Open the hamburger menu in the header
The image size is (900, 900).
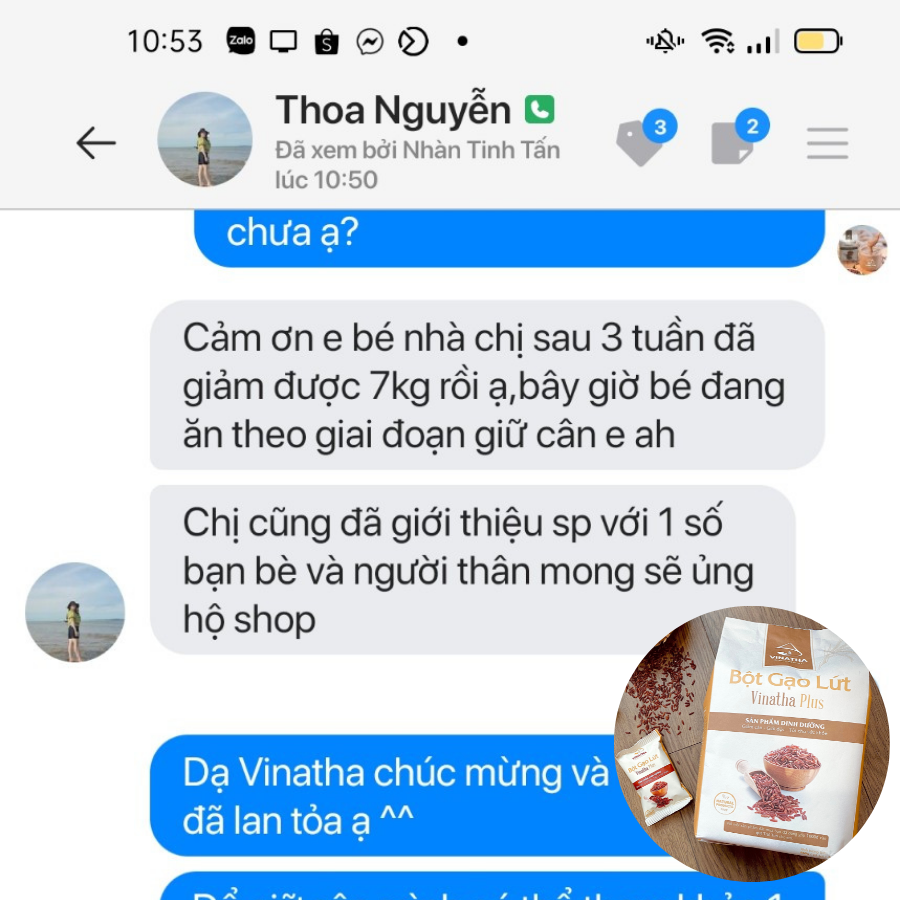pyautogui.click(x=827, y=144)
